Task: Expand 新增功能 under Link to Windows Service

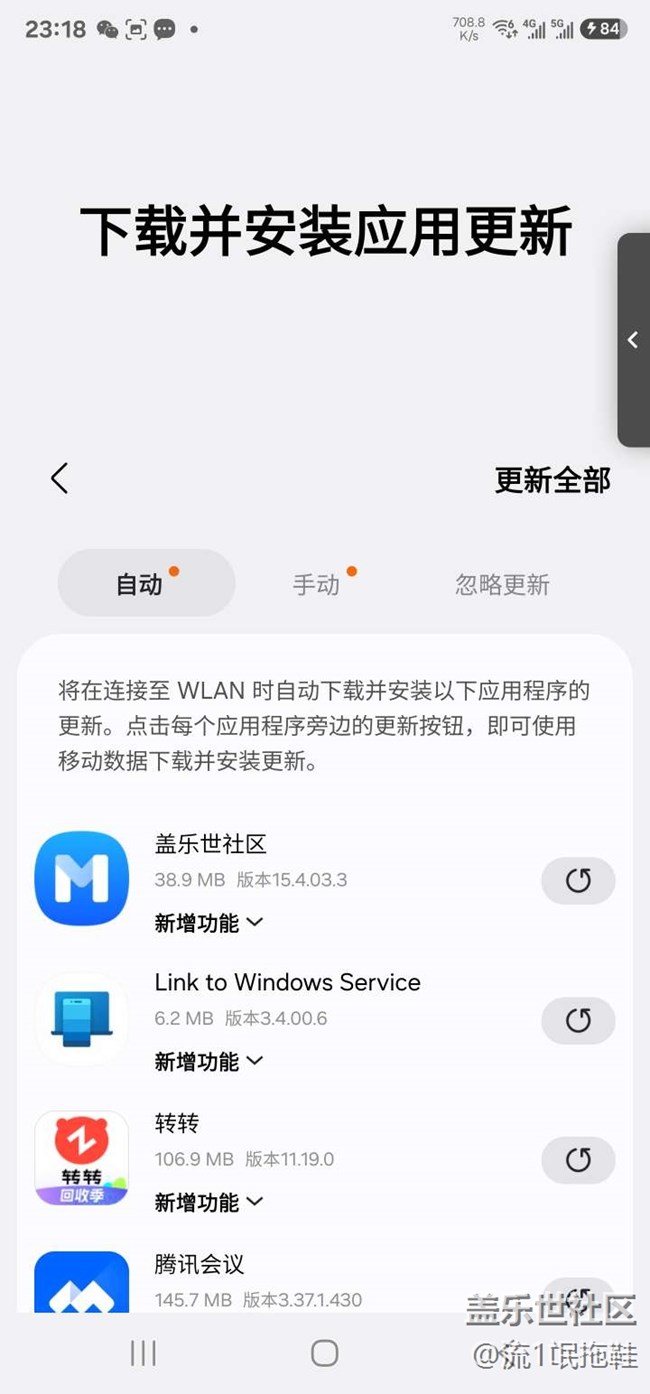Action: 208,1061
